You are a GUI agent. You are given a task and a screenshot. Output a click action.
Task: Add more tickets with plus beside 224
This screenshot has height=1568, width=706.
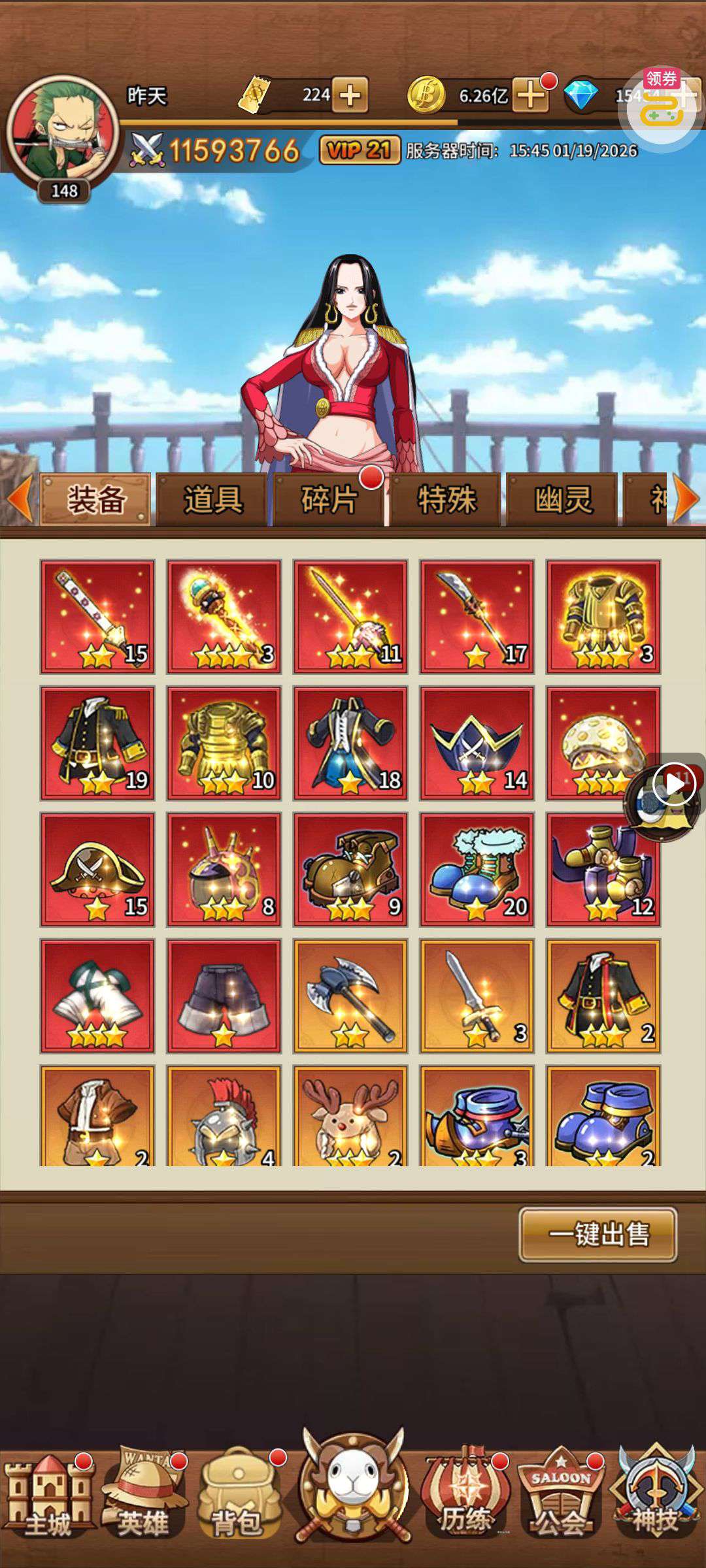tap(350, 95)
